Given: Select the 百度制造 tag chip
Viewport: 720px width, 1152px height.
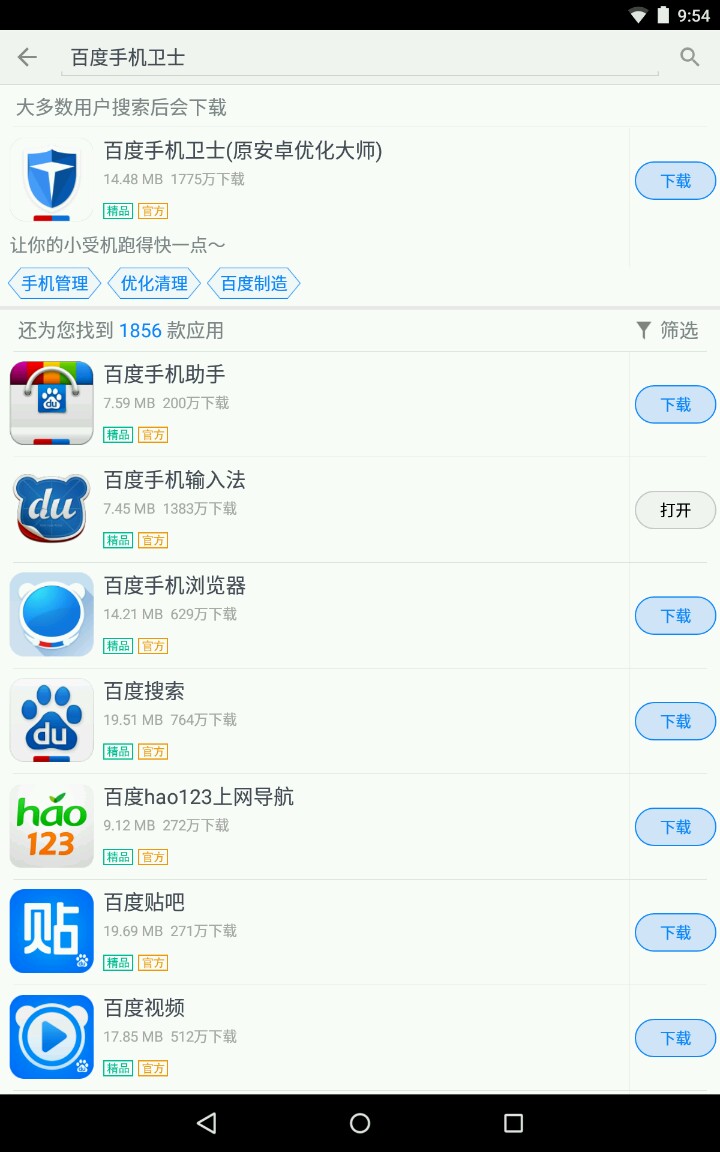Looking at the screenshot, I should point(254,284).
